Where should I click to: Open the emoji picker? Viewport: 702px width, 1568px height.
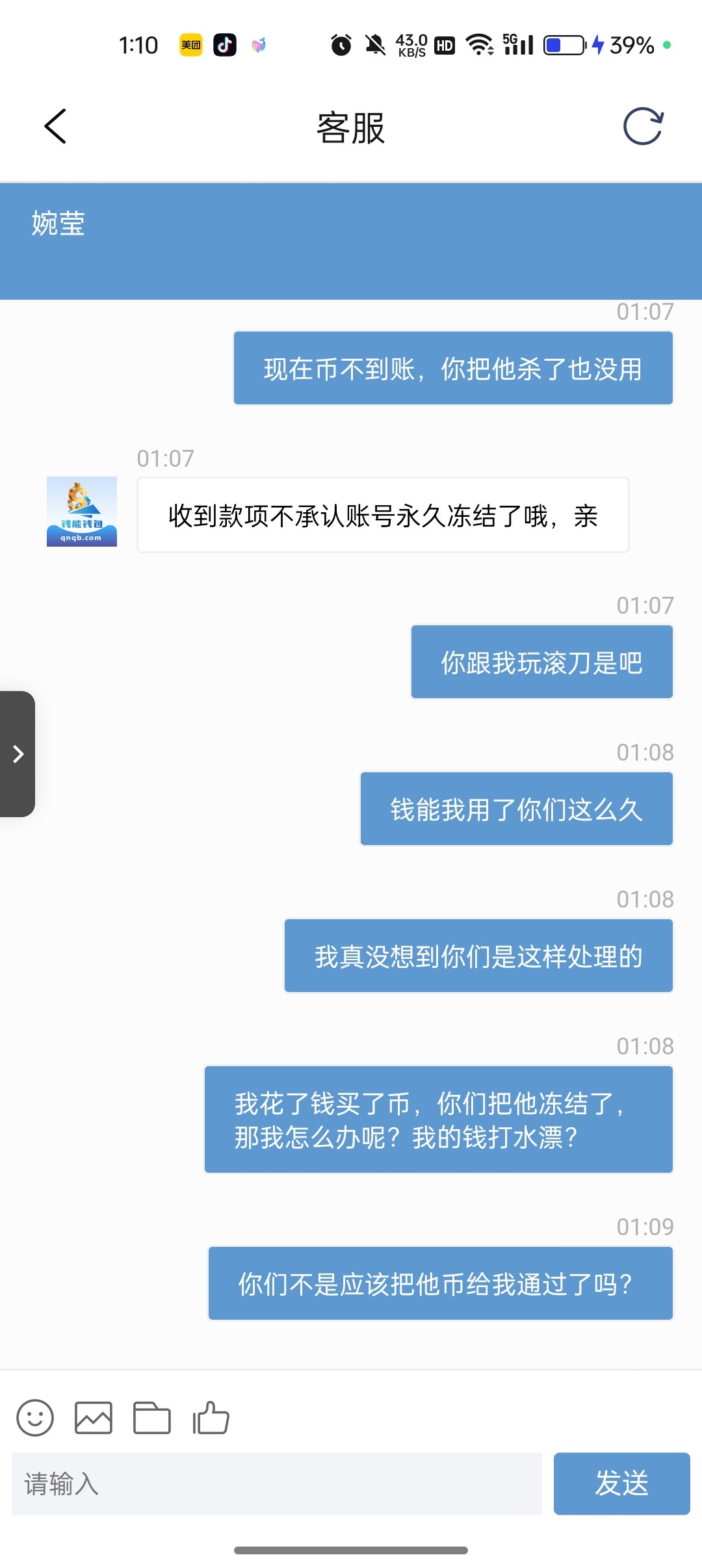point(35,1418)
